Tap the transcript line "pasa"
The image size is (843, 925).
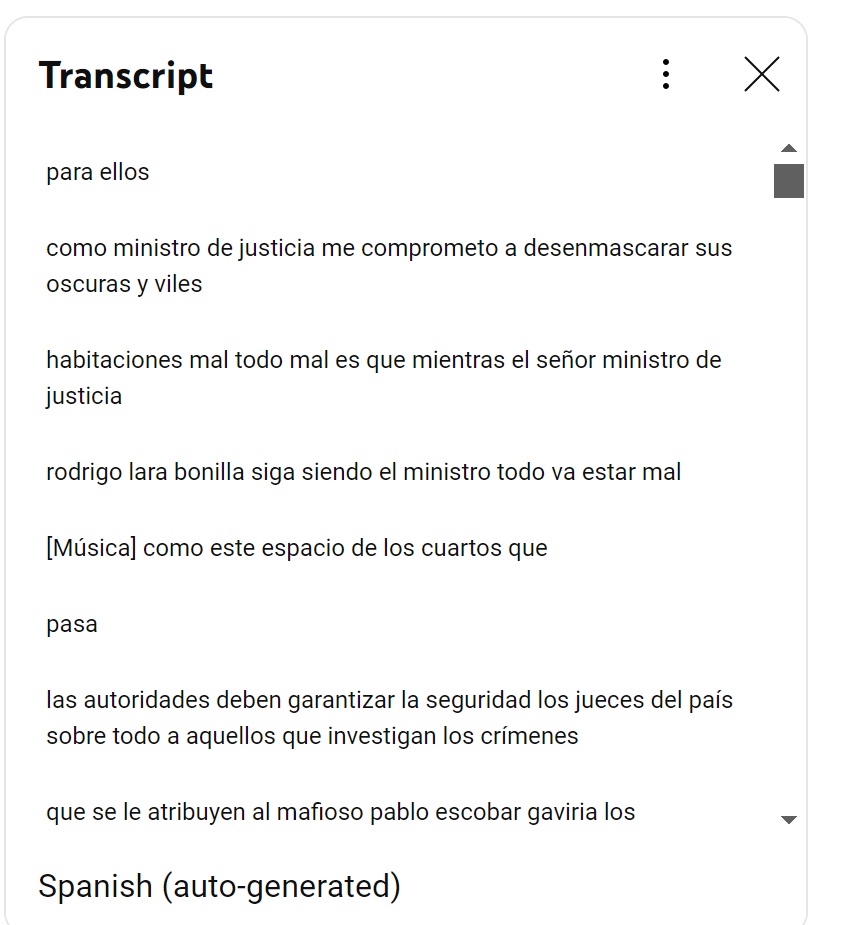tap(72, 624)
